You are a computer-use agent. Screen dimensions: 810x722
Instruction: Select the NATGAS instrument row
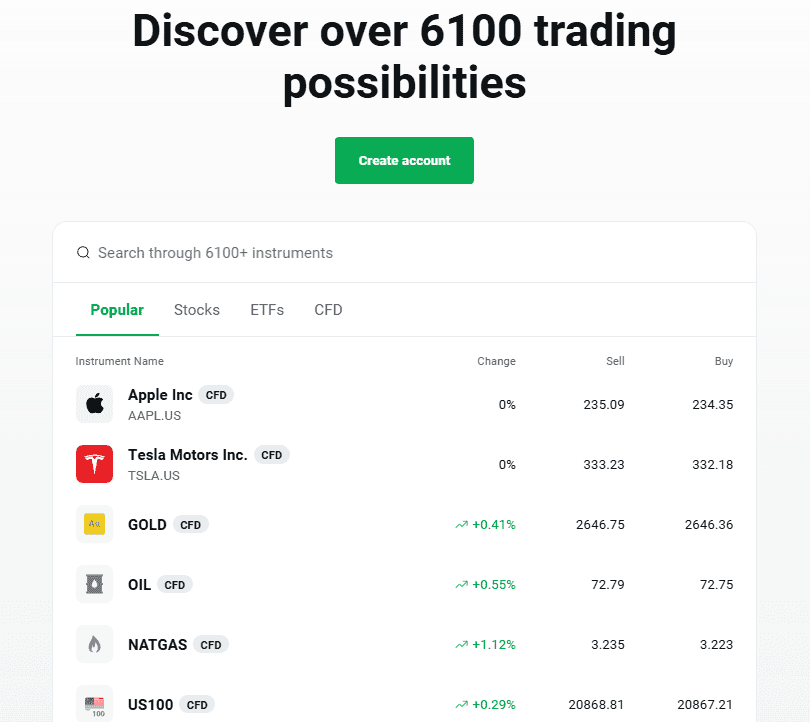click(x=157, y=644)
